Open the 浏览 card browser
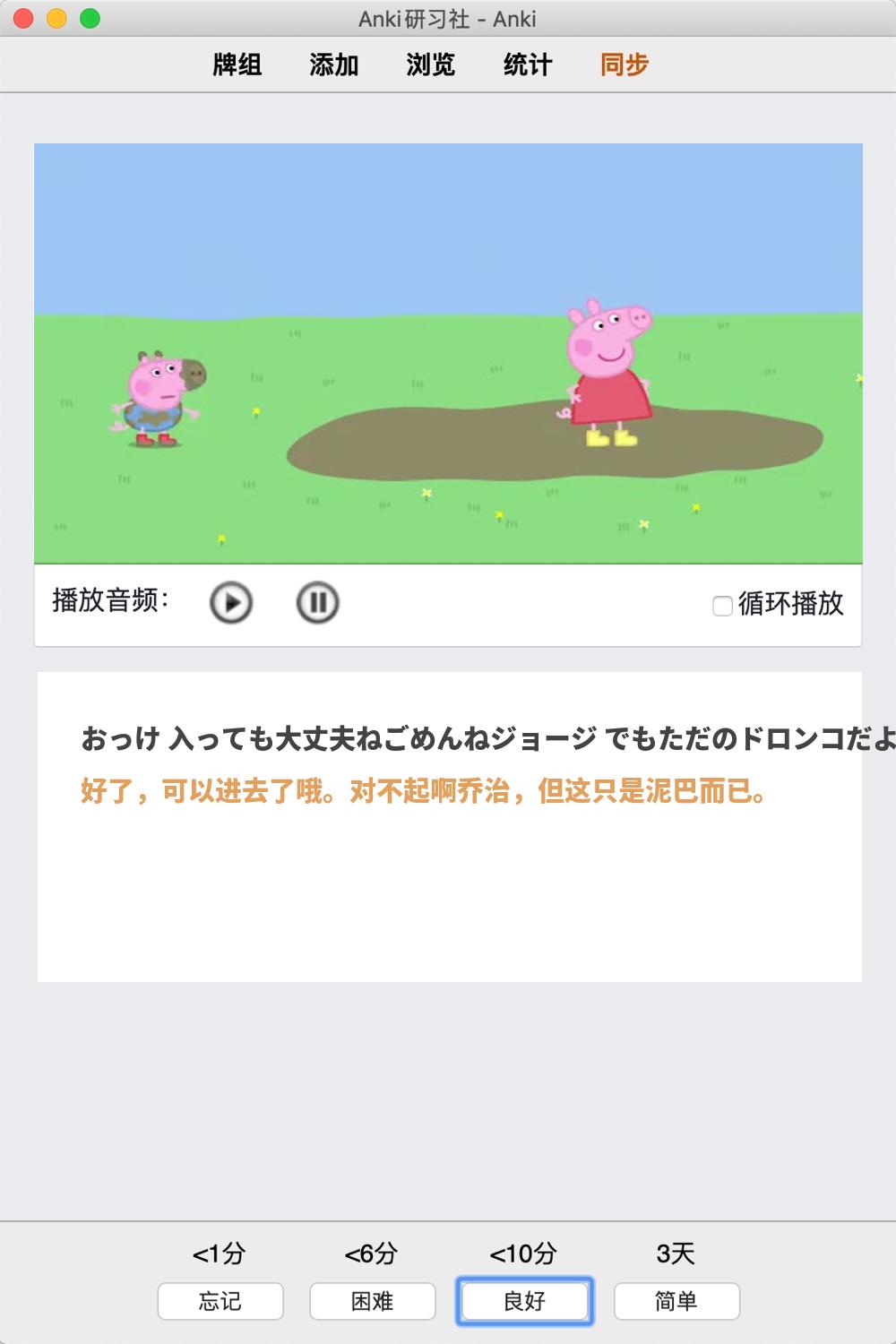Viewport: 896px width, 1344px height. pyautogui.click(x=431, y=65)
